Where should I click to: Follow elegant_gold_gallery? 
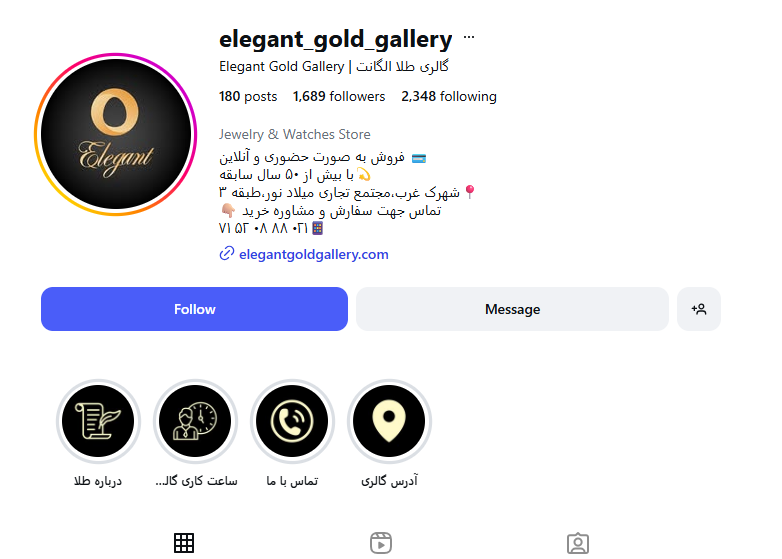tap(194, 309)
